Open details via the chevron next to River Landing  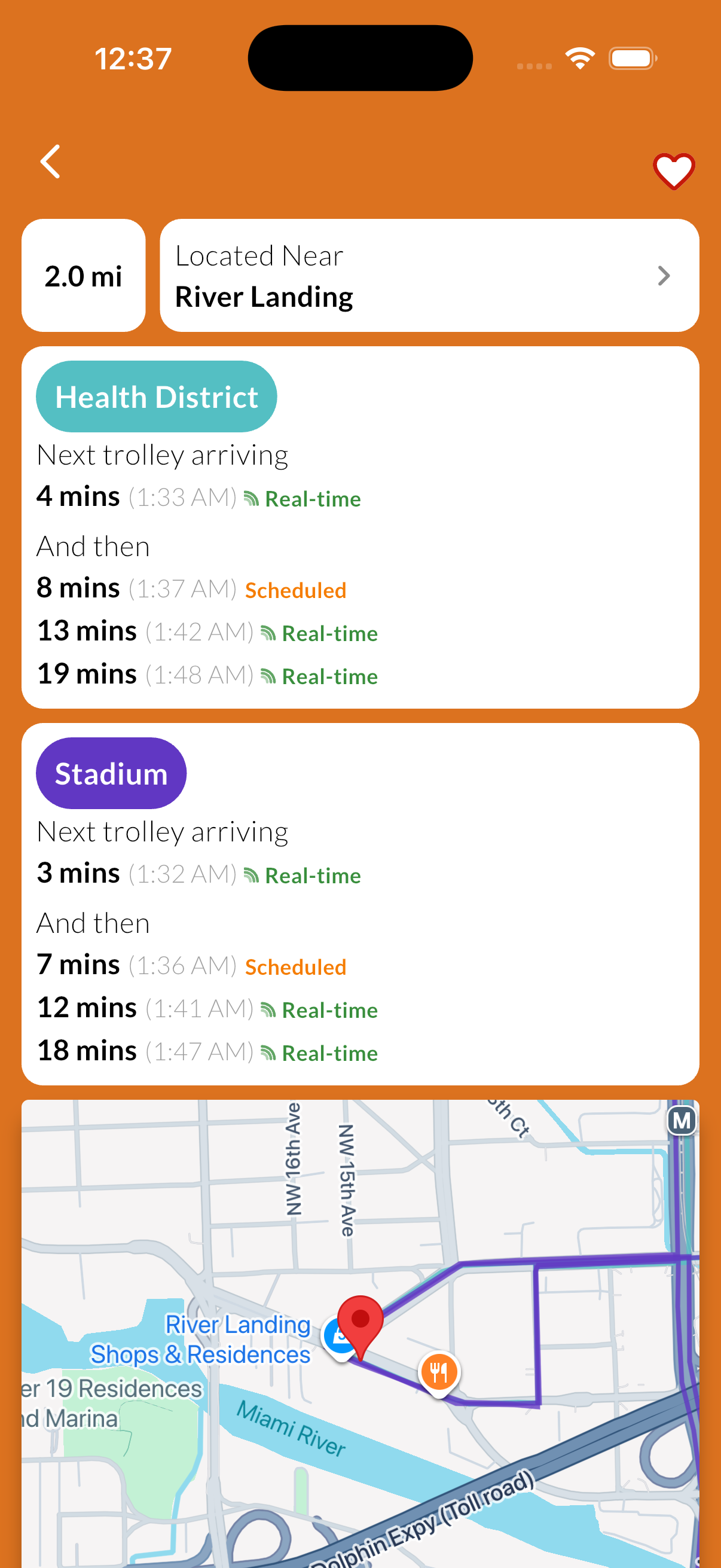664,276
